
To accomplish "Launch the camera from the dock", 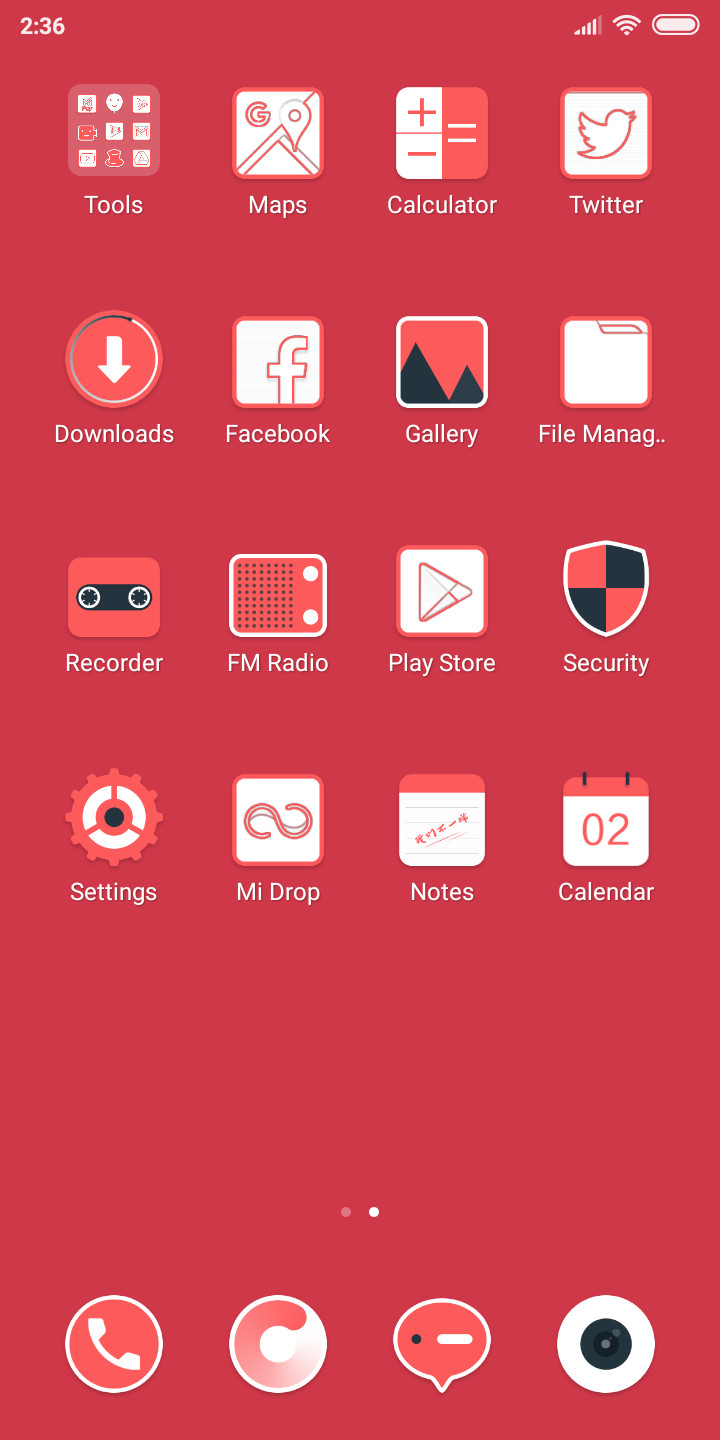I will pos(606,1344).
